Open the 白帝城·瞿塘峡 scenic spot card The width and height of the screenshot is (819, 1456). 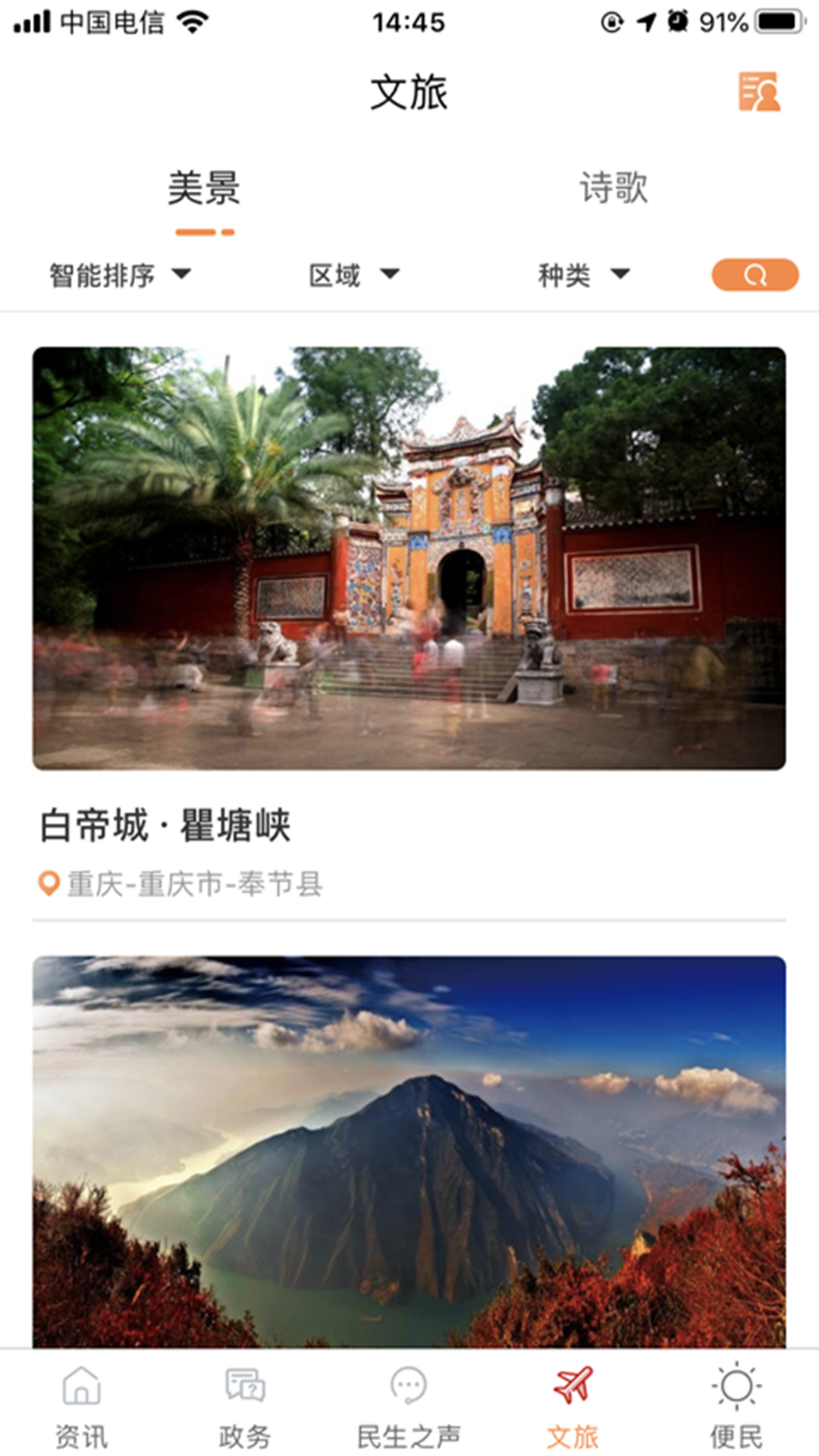click(x=409, y=559)
